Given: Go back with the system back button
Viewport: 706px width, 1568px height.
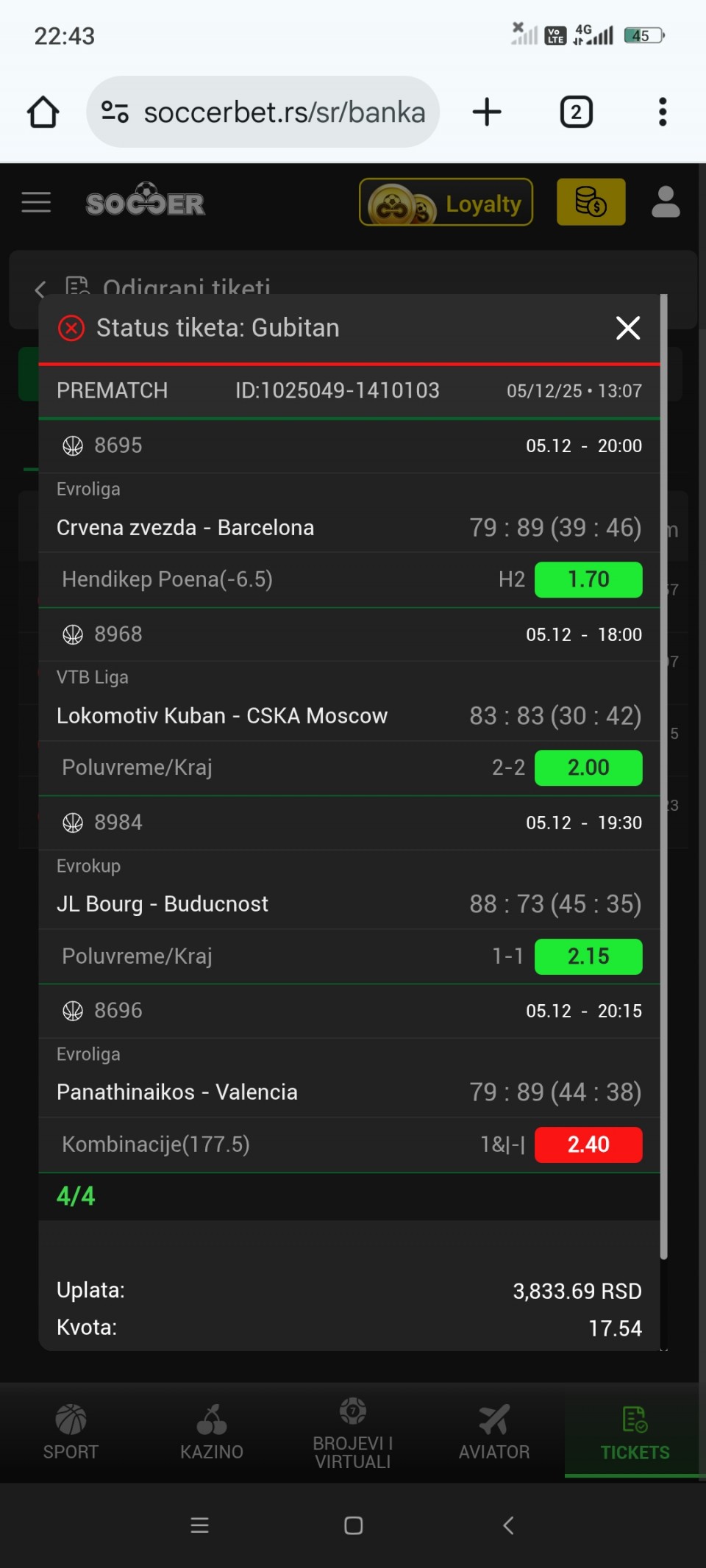Looking at the screenshot, I should (508, 1525).
